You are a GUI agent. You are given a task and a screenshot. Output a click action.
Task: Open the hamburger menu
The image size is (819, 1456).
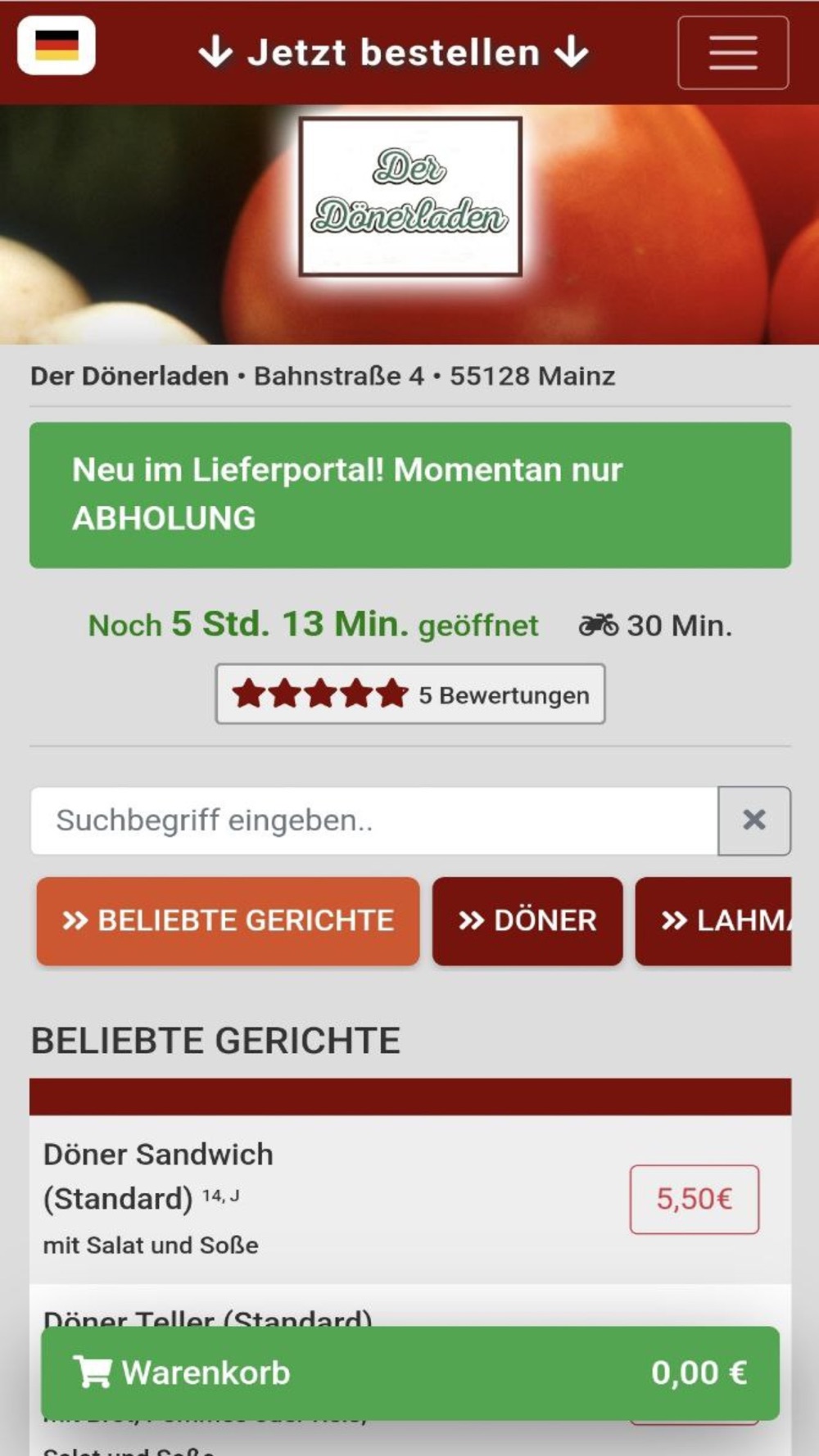coord(733,52)
